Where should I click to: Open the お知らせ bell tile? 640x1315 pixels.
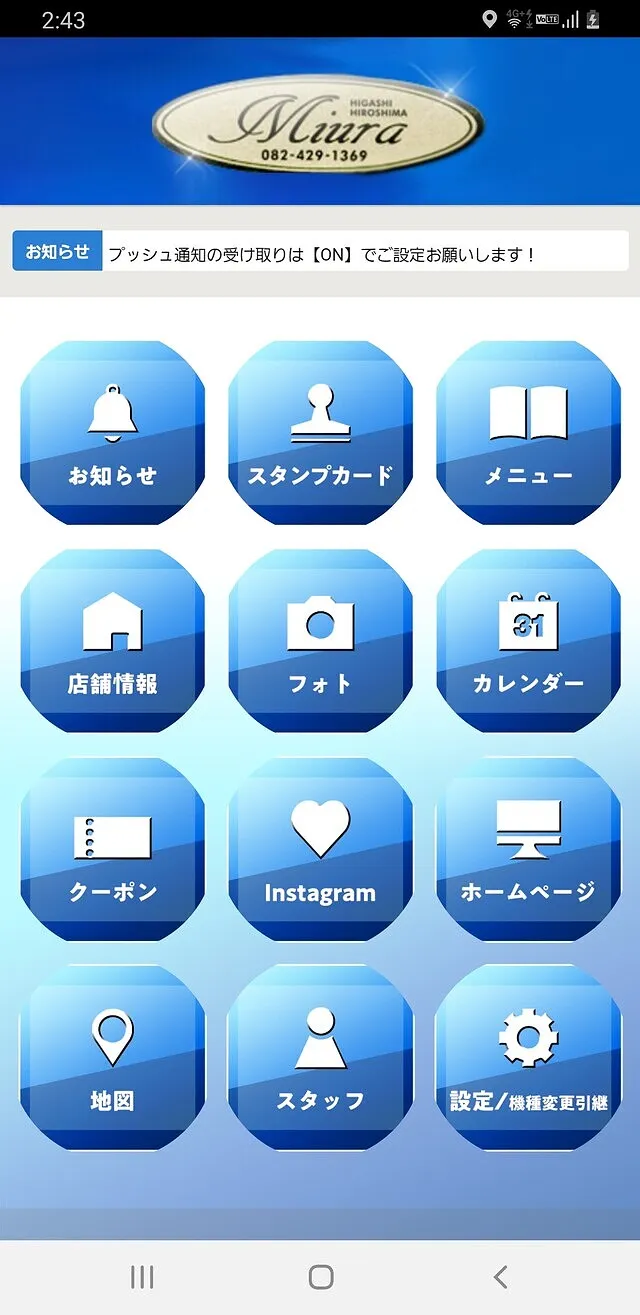coord(112,433)
